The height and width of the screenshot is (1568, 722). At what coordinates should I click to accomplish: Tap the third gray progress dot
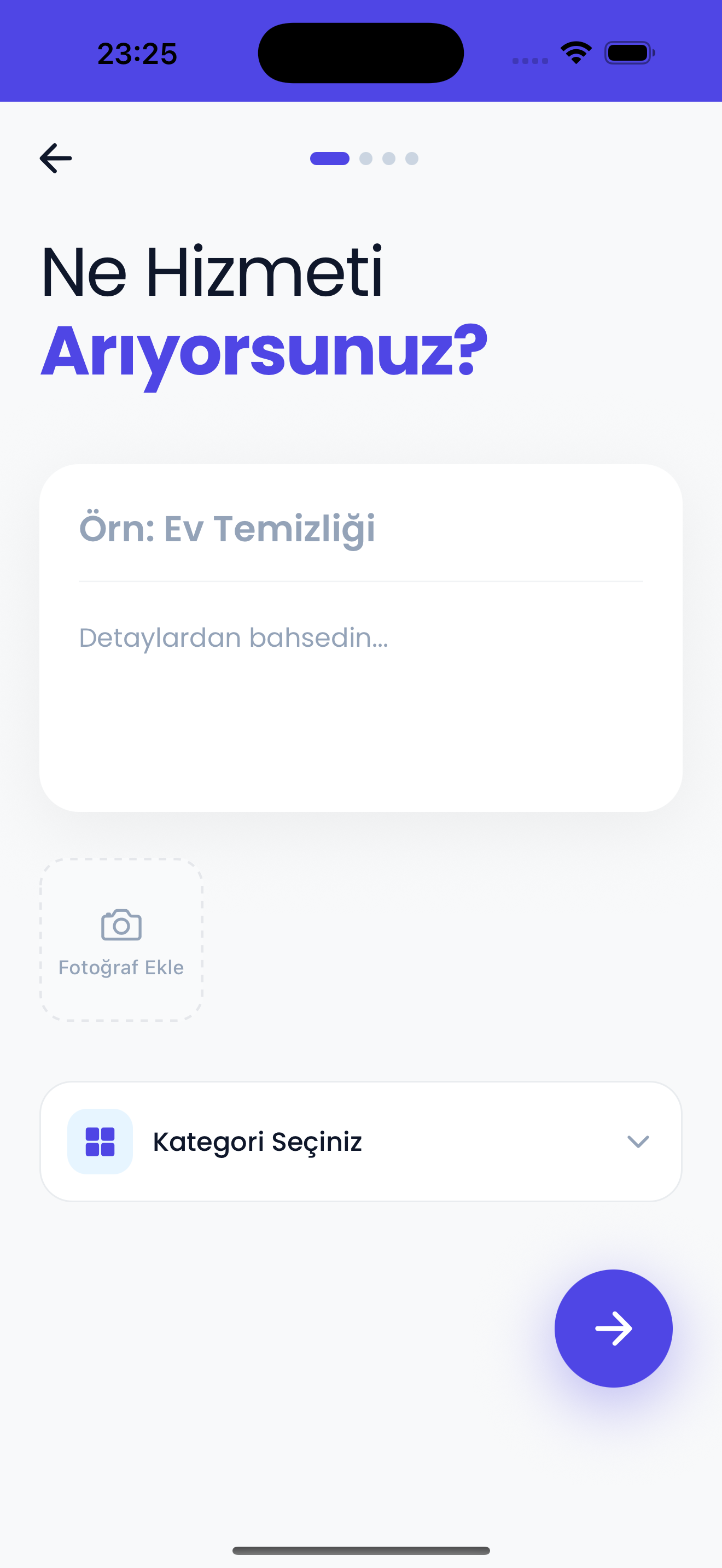tap(389, 158)
